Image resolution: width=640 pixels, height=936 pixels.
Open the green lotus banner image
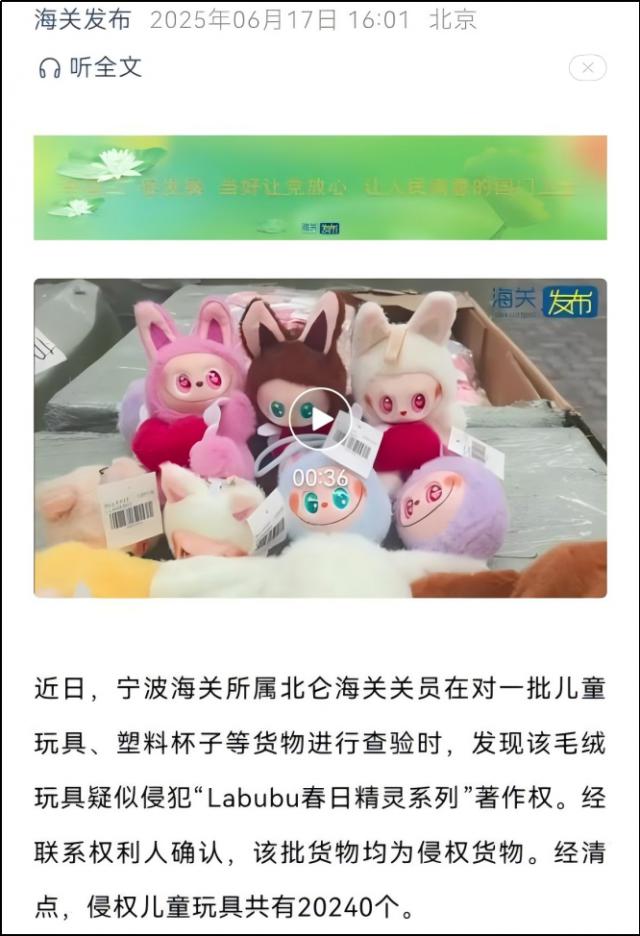(x=320, y=188)
